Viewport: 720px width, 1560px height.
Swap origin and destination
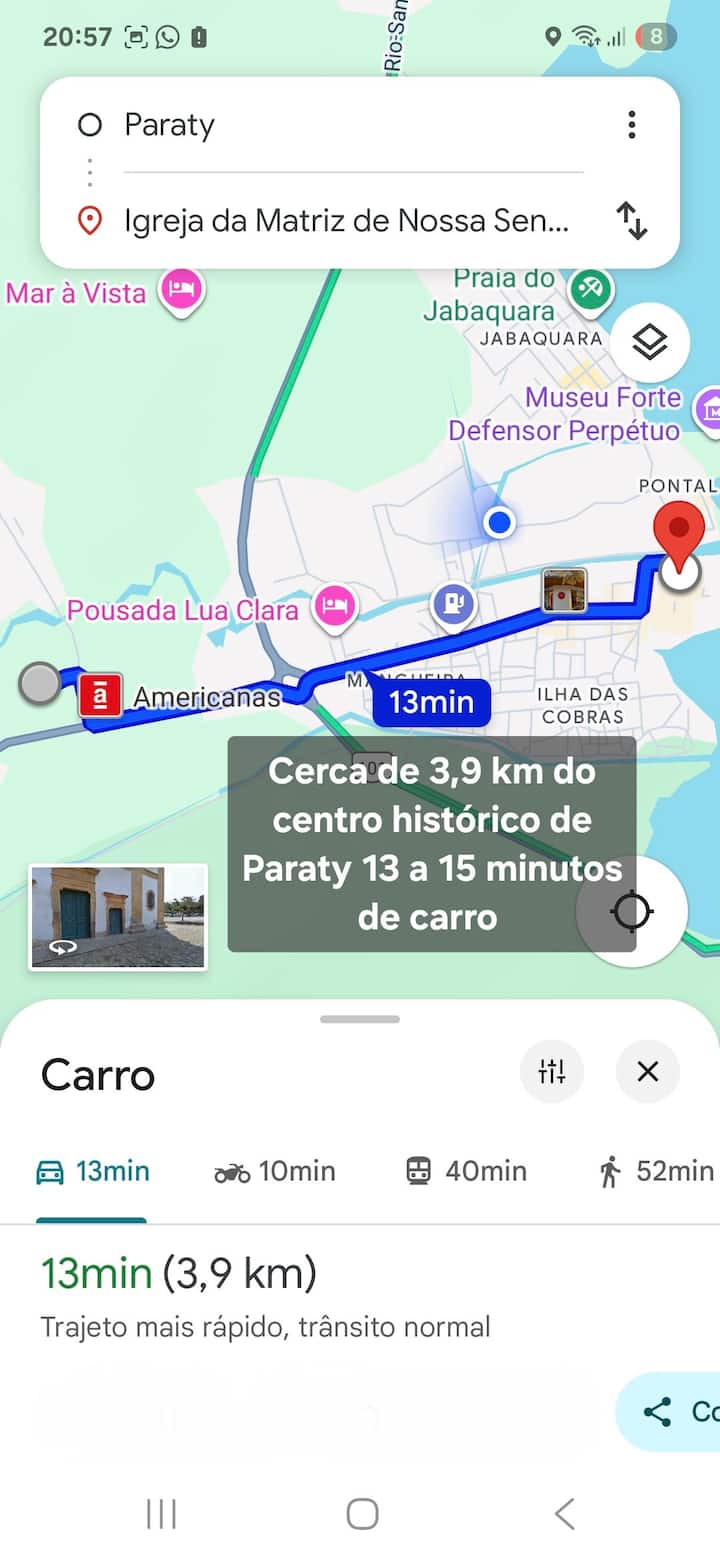pos(631,221)
